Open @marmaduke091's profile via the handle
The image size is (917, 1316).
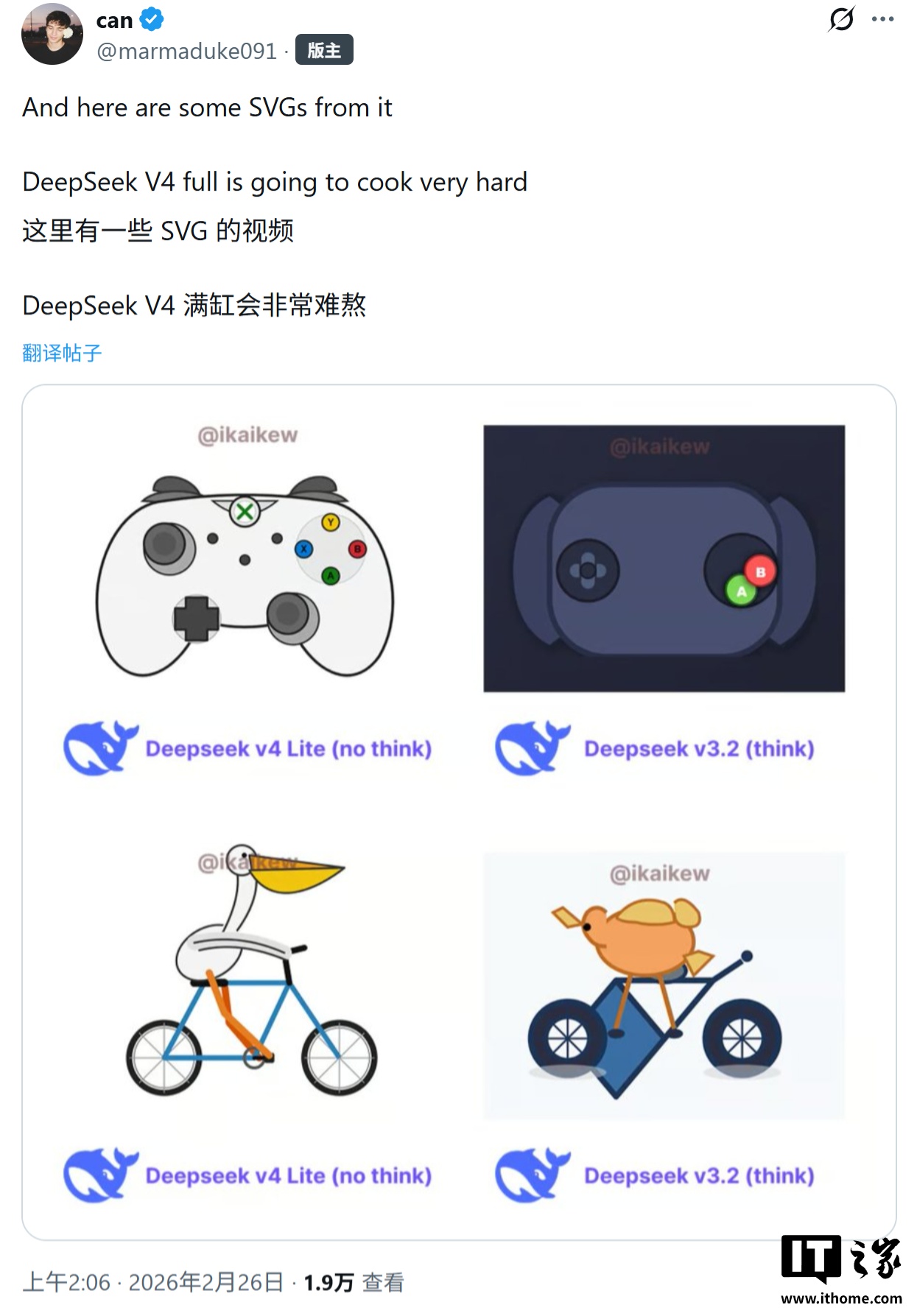pos(184,51)
